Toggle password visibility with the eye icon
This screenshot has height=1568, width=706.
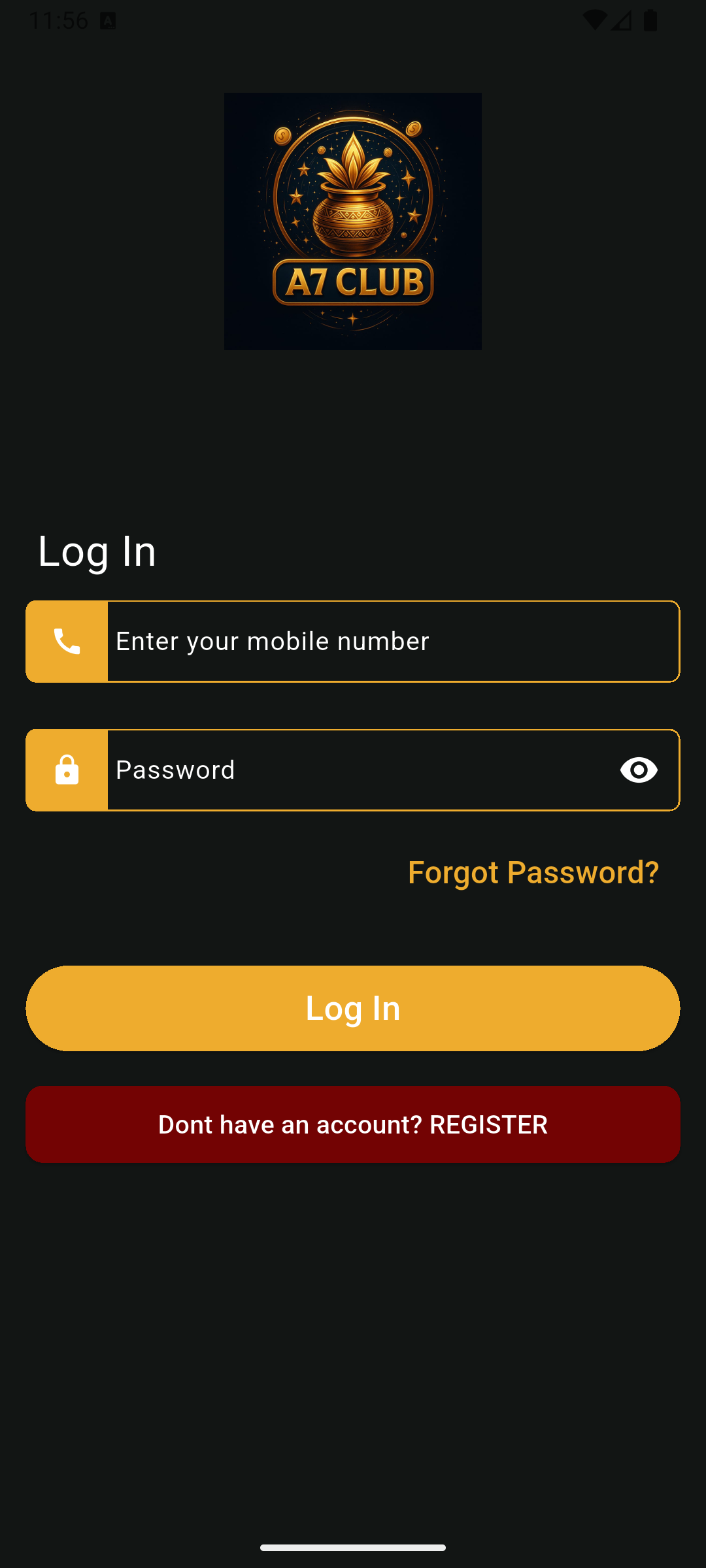pos(639,770)
